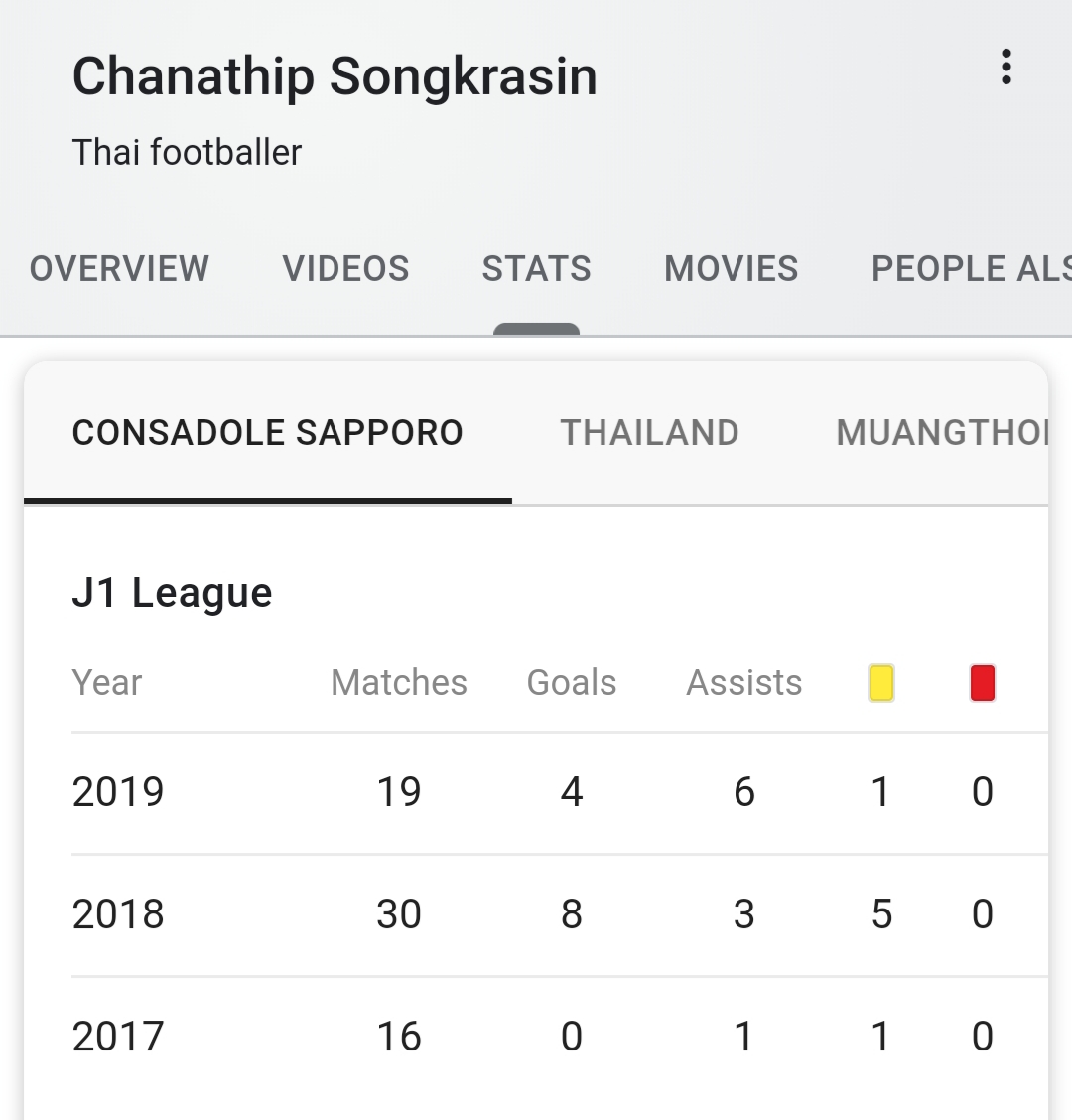Select the Stats tab
The image size is (1072, 1120).
[536, 269]
